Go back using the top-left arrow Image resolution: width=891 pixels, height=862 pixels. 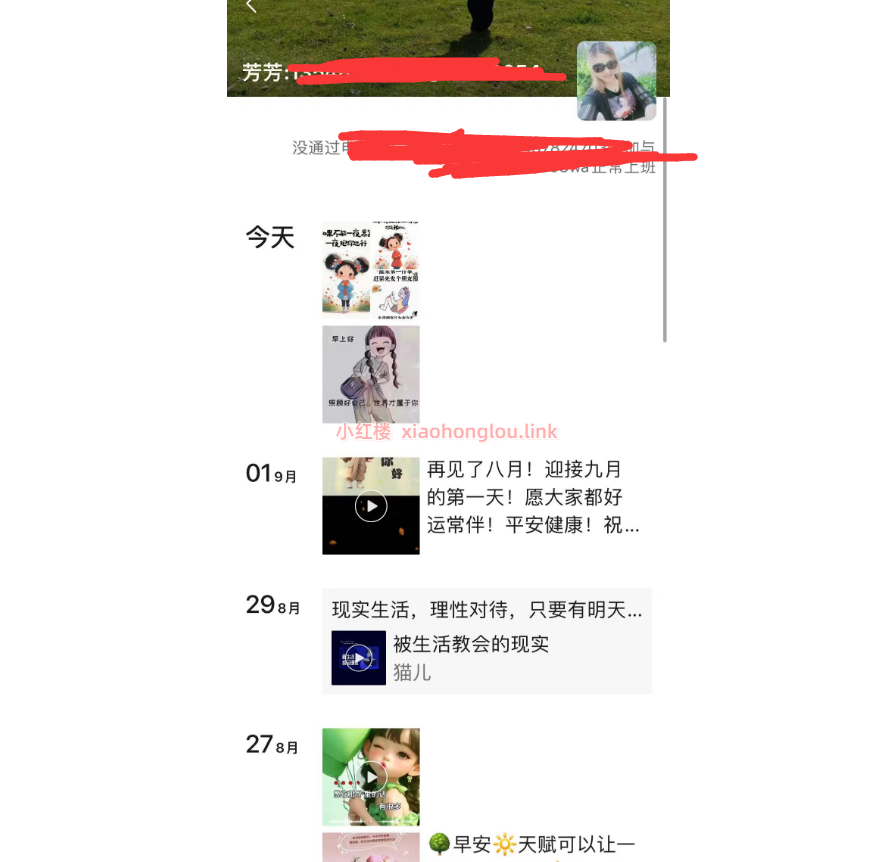251,7
